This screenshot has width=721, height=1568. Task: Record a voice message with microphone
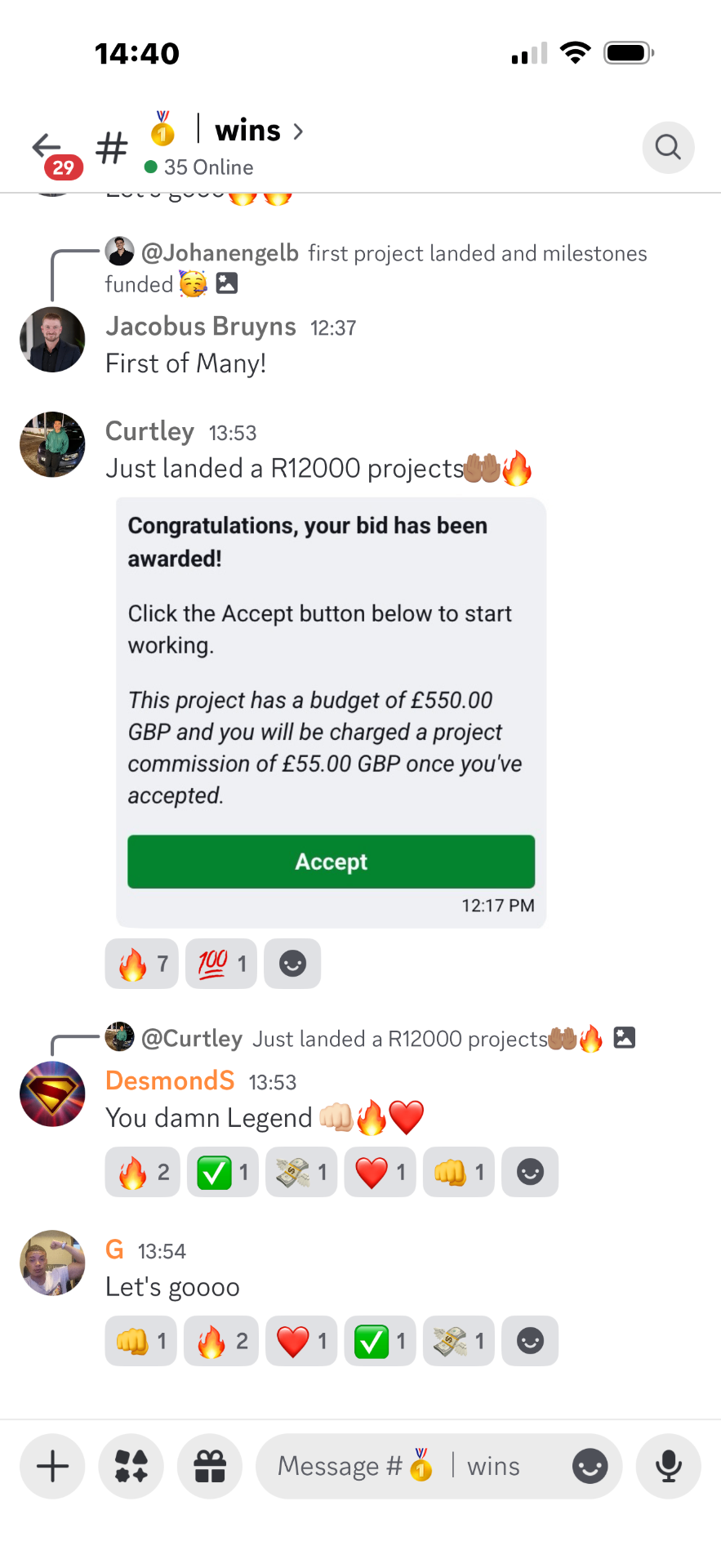pos(669,1466)
